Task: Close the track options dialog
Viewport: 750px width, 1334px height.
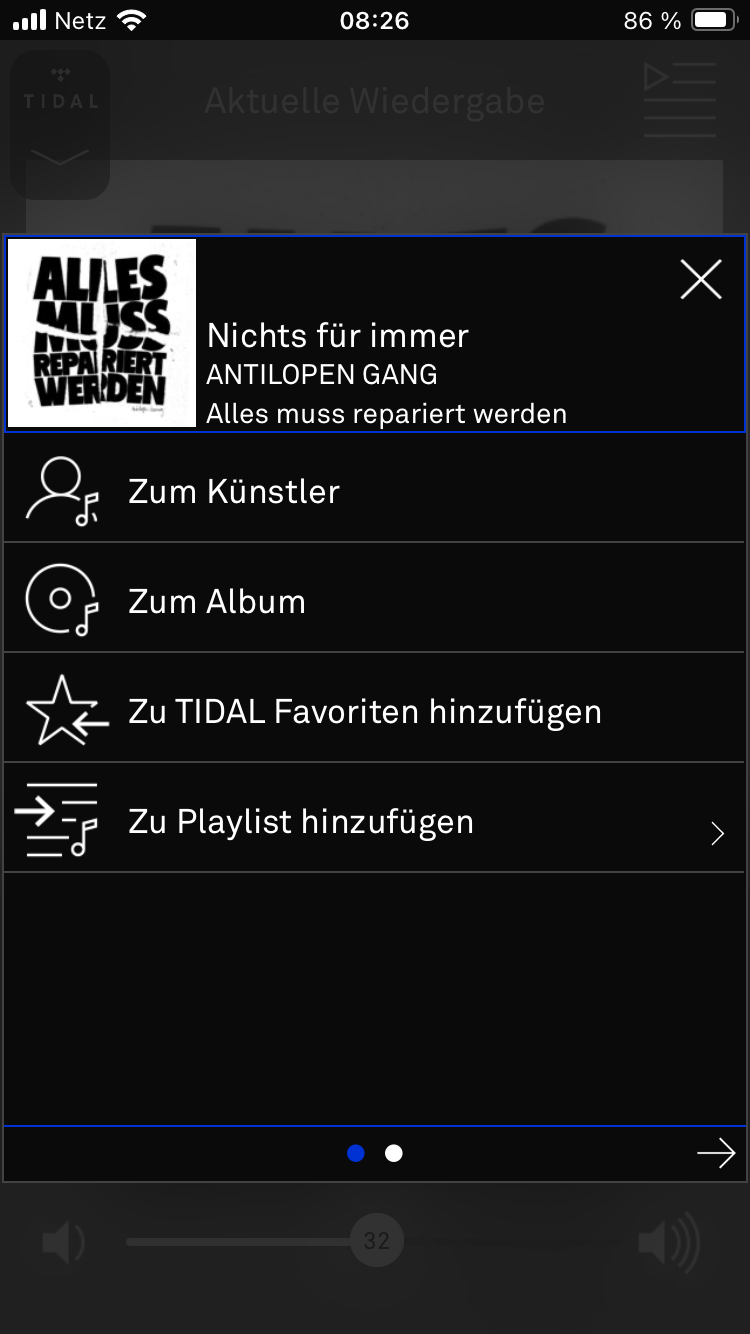Action: [701, 280]
